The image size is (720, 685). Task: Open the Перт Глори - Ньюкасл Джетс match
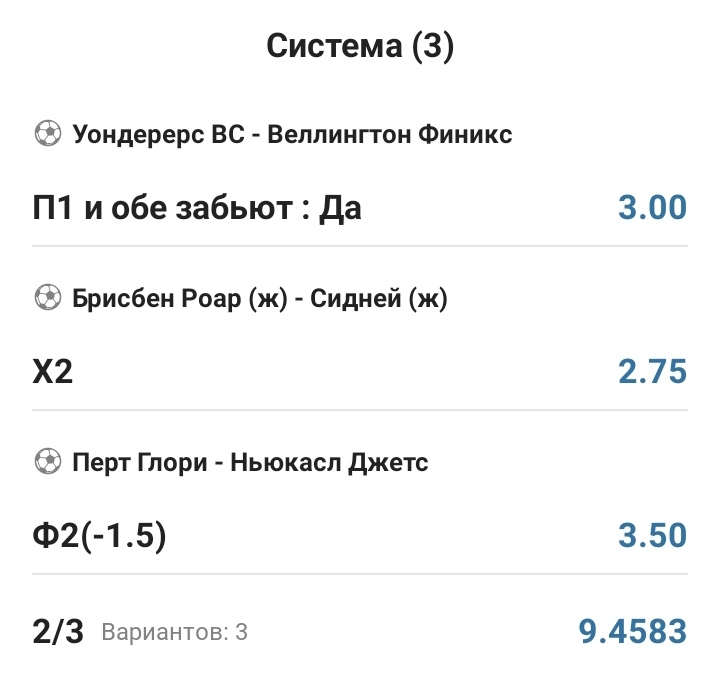pyautogui.click(x=250, y=462)
